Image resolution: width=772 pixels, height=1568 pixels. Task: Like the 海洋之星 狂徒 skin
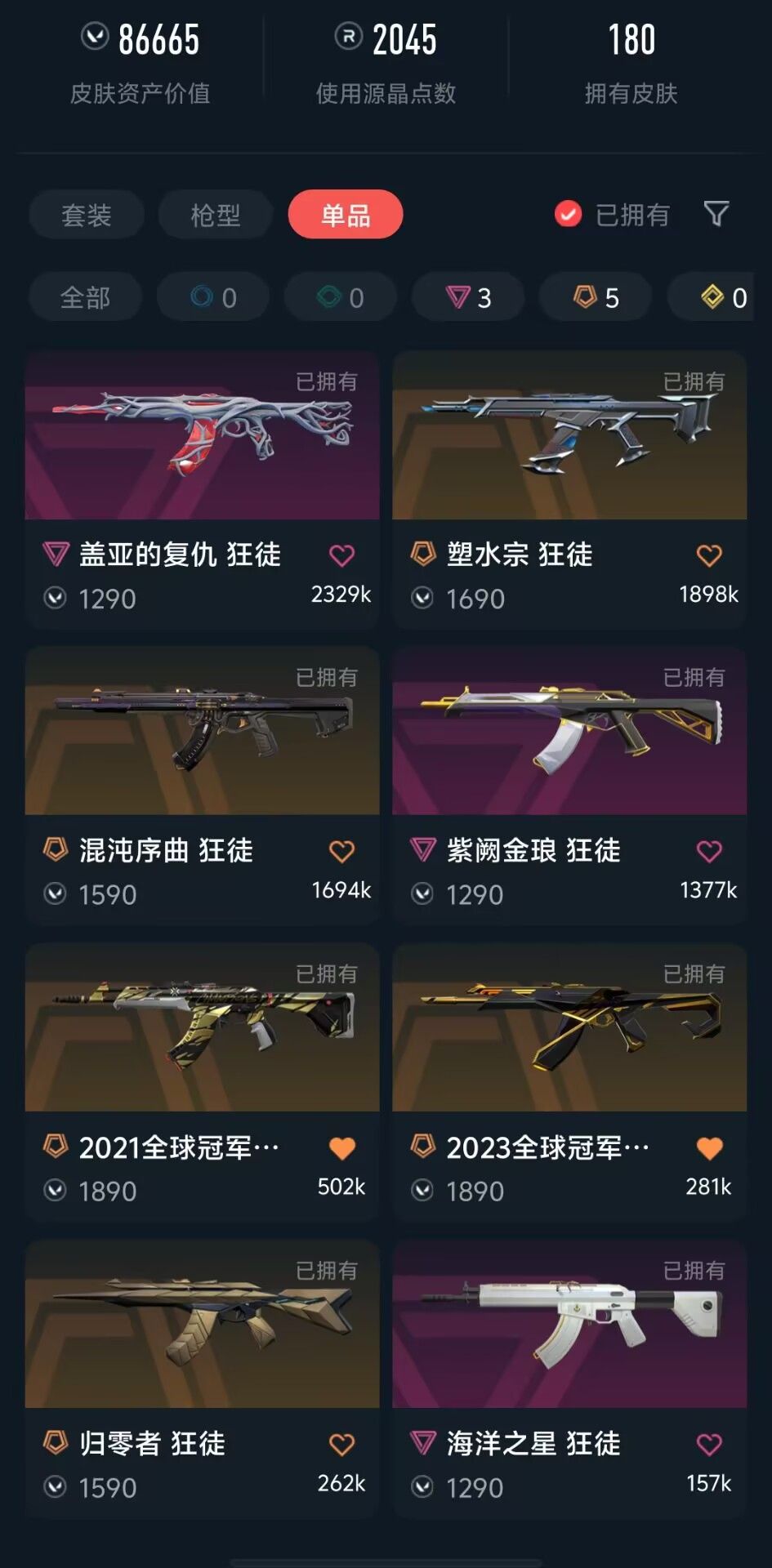click(709, 1445)
